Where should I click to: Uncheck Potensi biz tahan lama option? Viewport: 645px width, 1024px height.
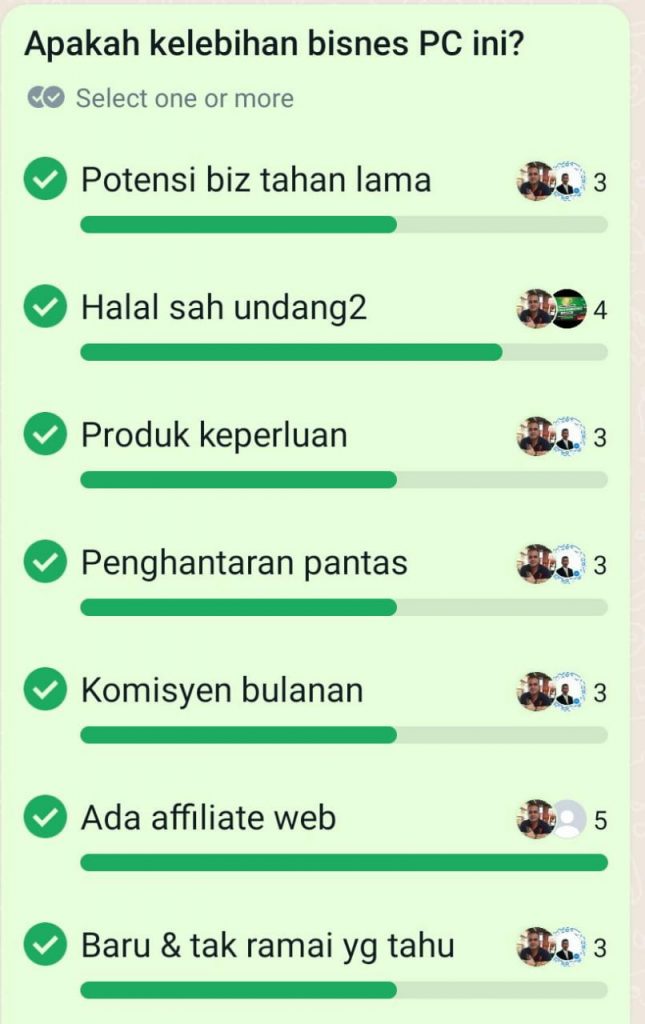coord(44,180)
